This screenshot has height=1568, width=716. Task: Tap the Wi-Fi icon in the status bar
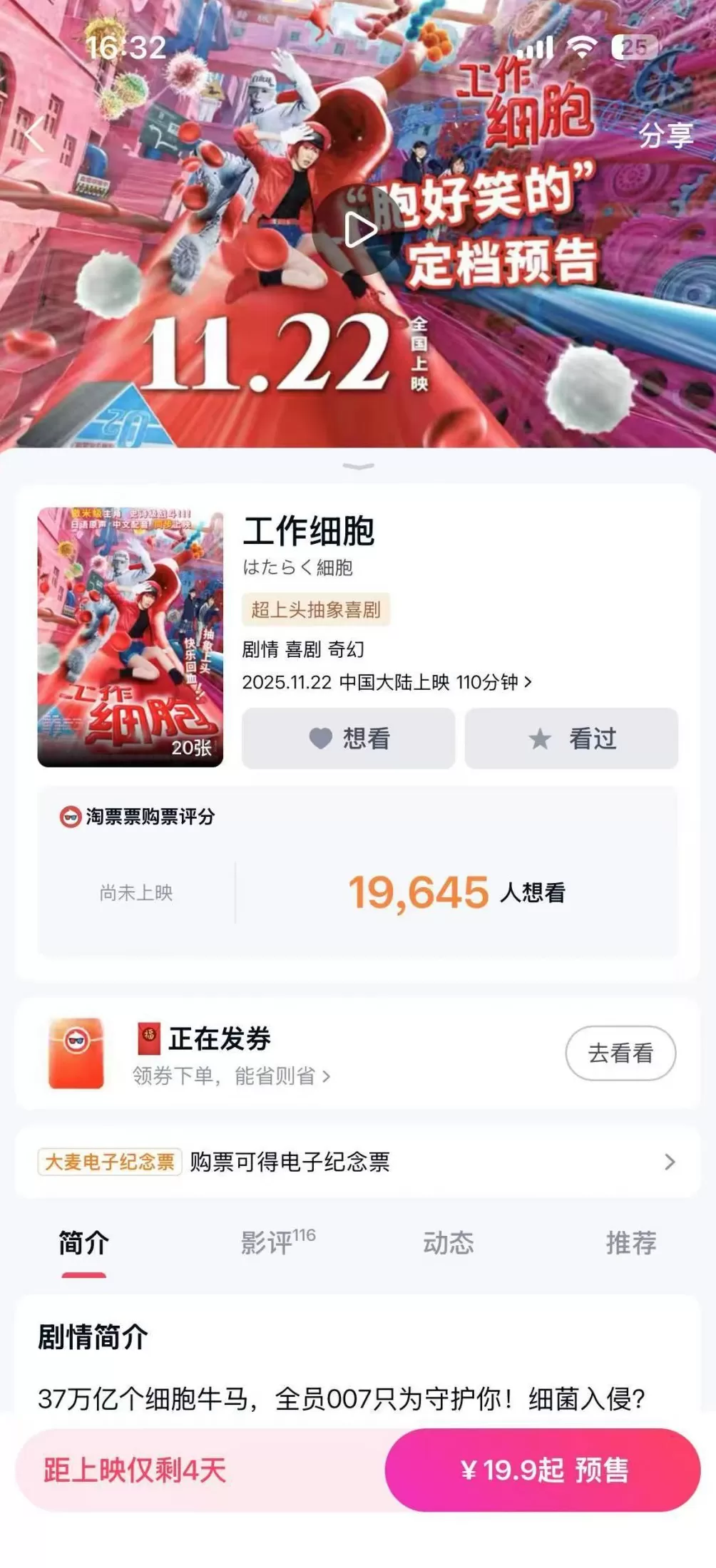[583, 47]
